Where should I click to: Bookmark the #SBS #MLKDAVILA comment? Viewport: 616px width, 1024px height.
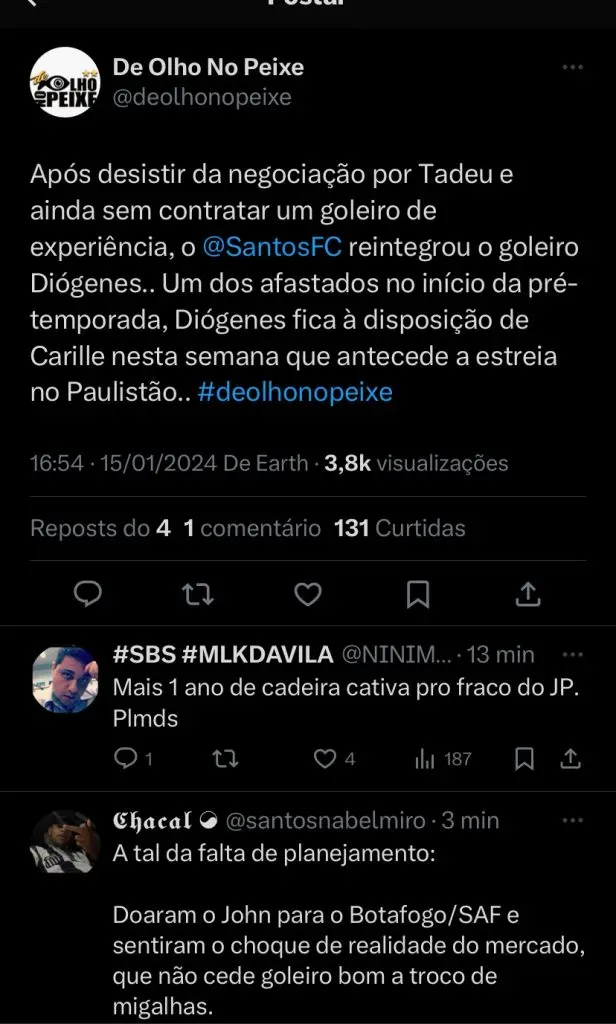(x=523, y=759)
